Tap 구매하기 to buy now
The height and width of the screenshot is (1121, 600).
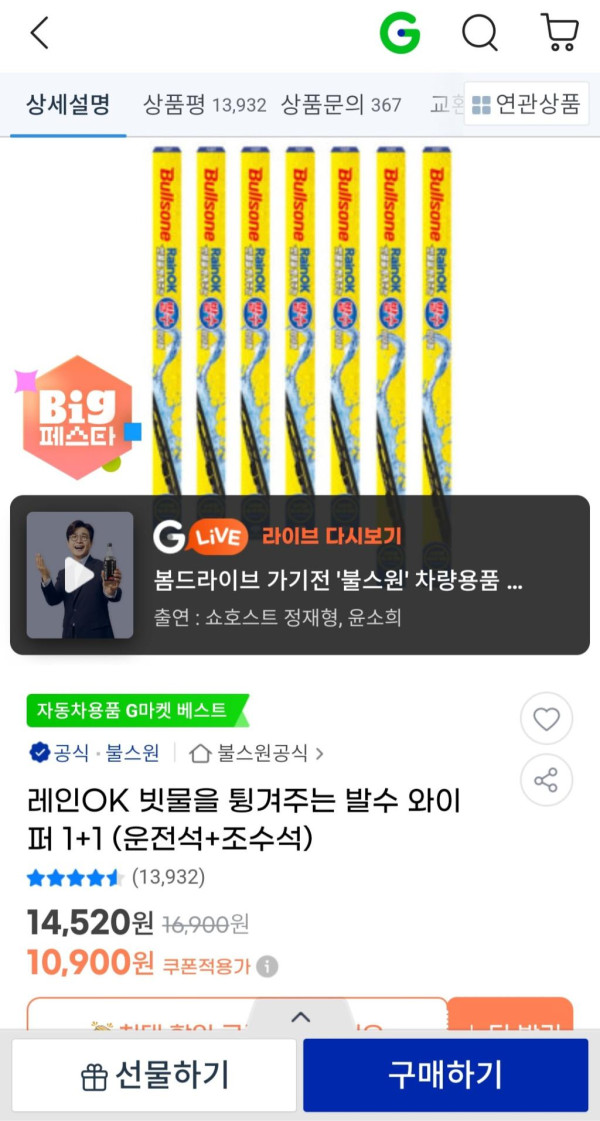point(445,1075)
